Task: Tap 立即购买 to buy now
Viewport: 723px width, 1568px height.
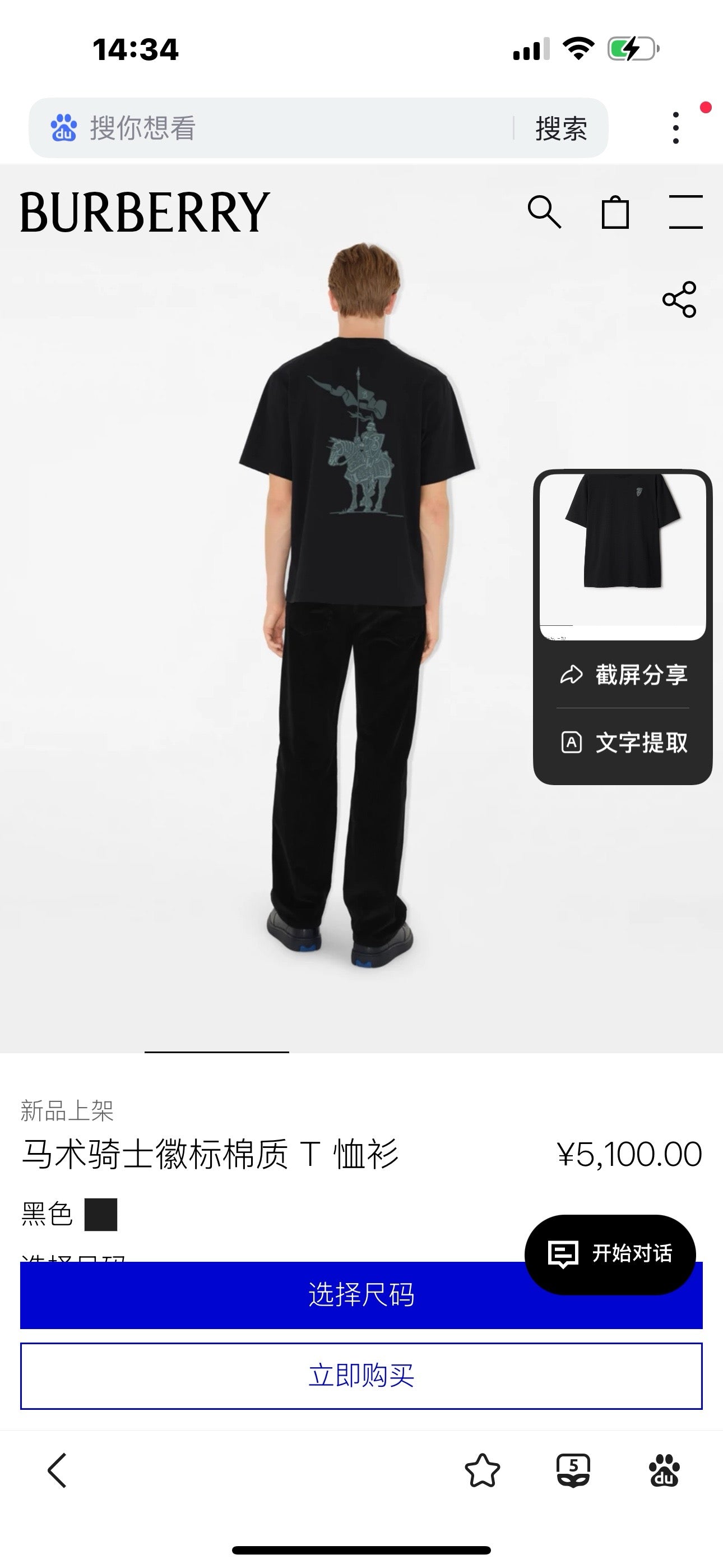Action: click(x=361, y=1376)
